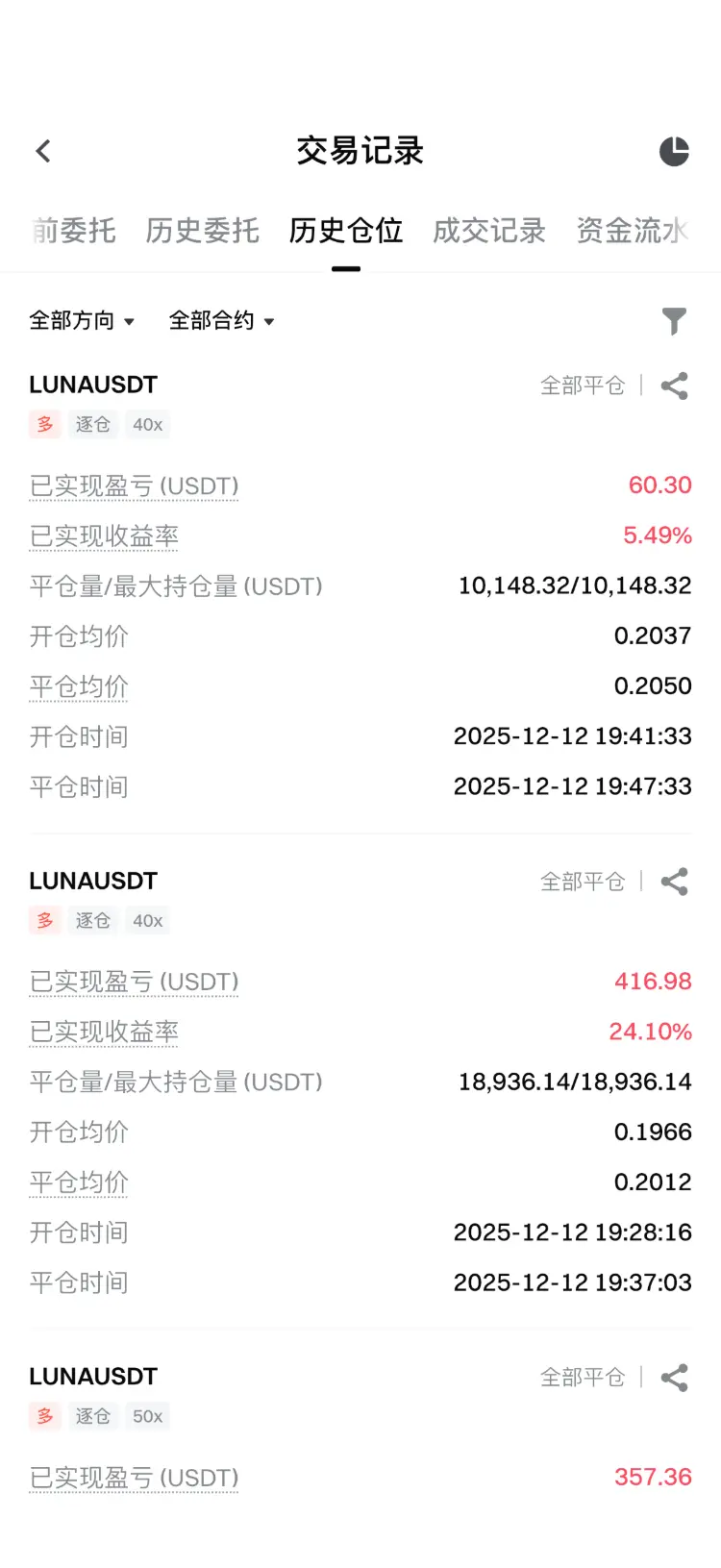Switch to the 成交记录 tab

tap(489, 231)
